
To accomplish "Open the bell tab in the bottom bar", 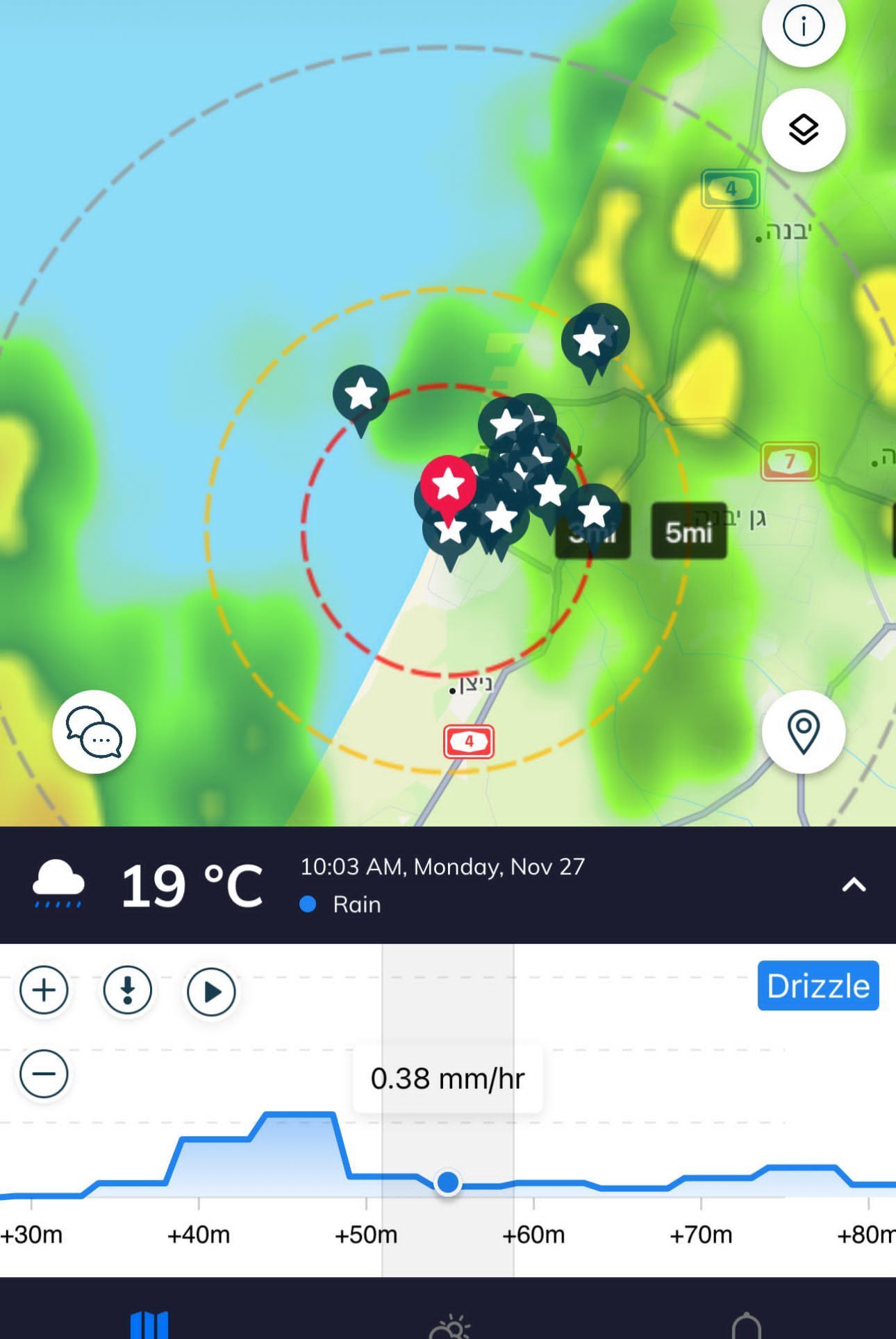I will (747, 1325).
